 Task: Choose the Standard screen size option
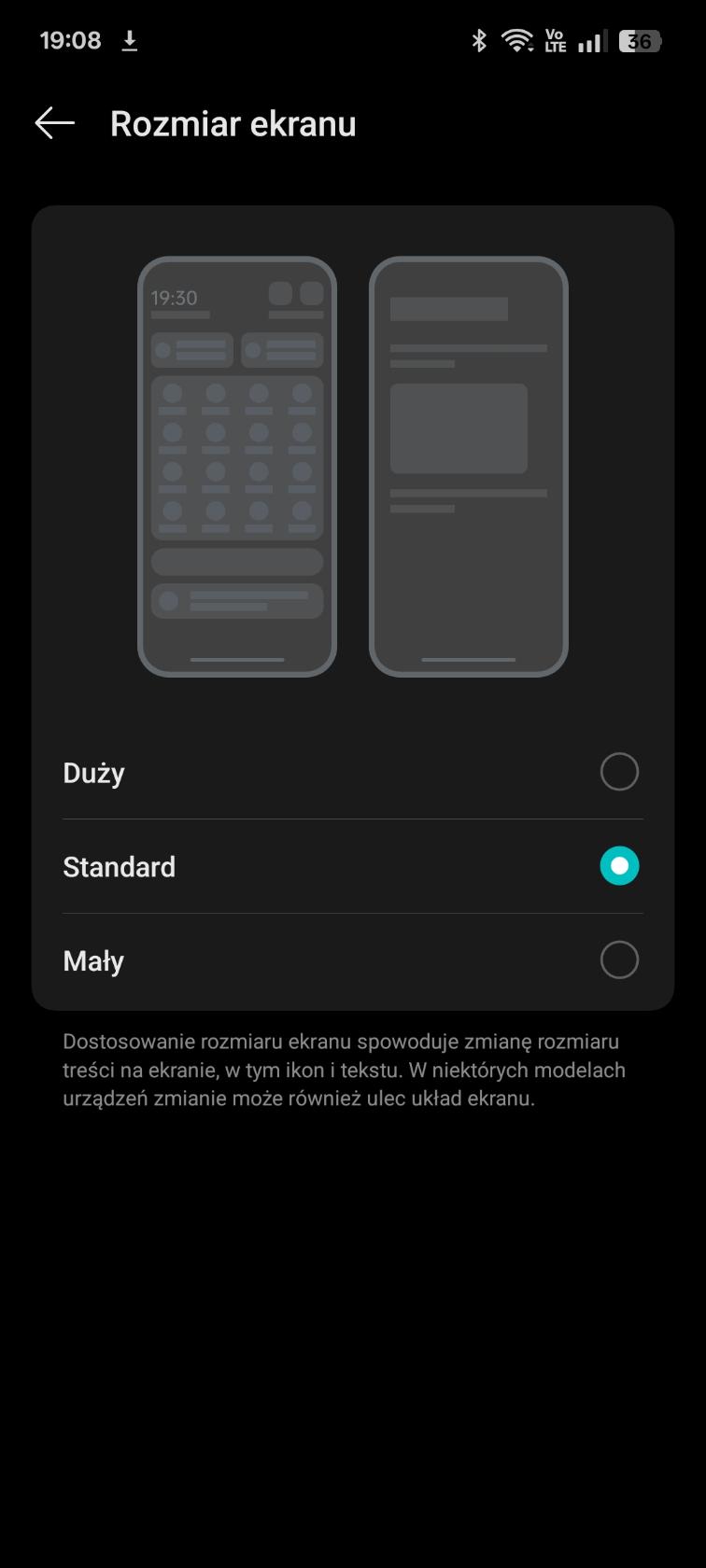(618, 866)
